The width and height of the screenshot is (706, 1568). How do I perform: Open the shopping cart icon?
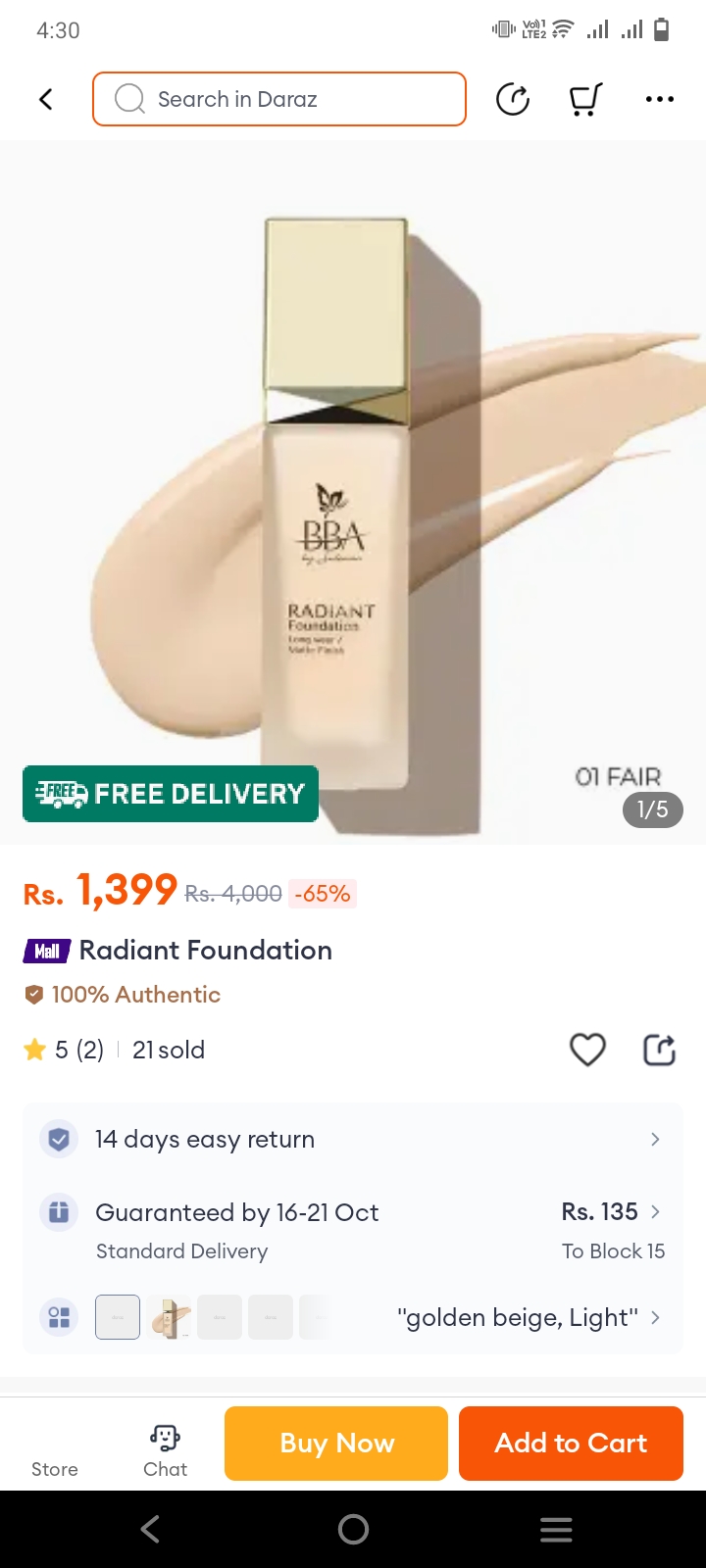click(x=585, y=99)
